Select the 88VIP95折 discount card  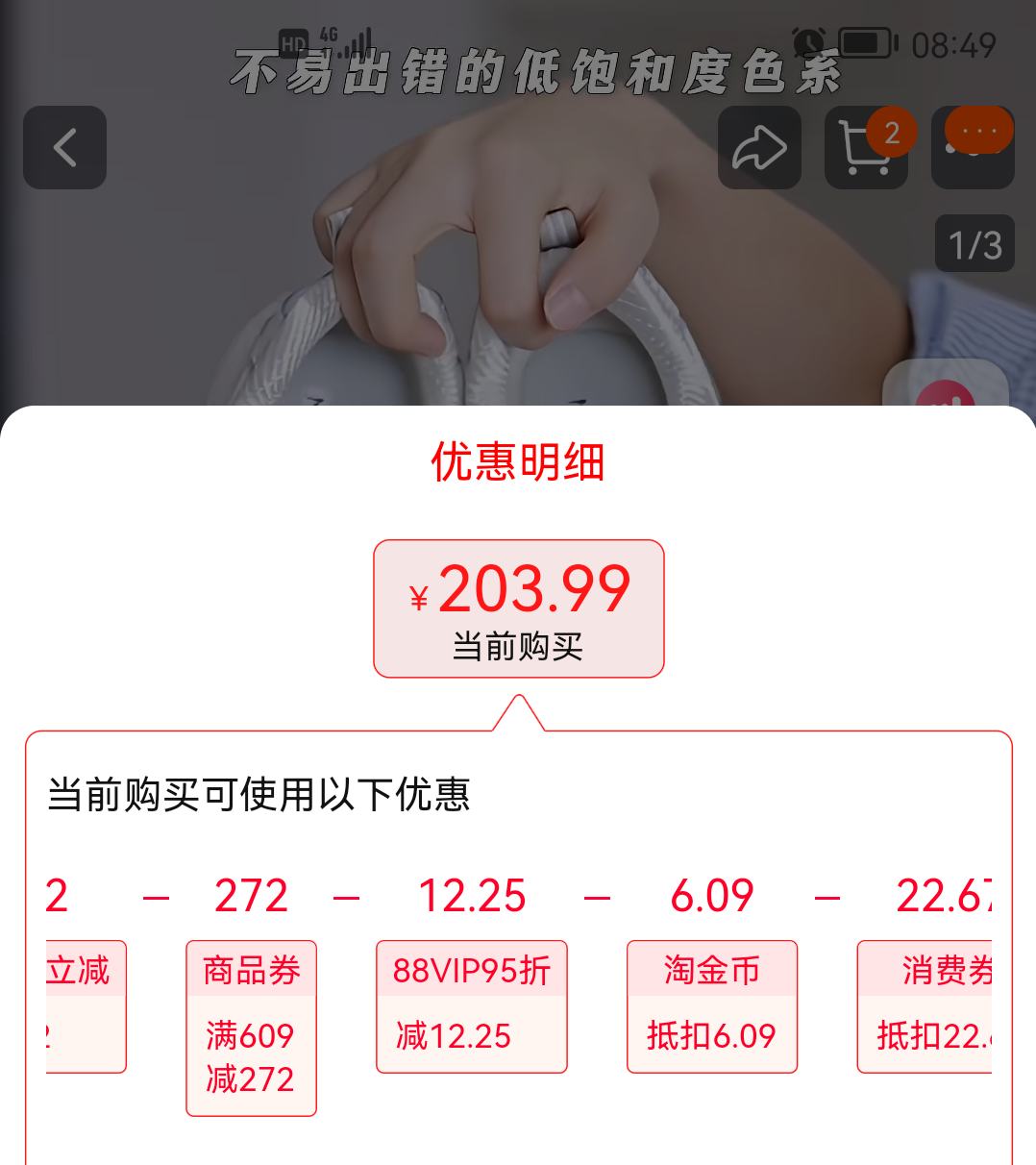coord(472,1004)
